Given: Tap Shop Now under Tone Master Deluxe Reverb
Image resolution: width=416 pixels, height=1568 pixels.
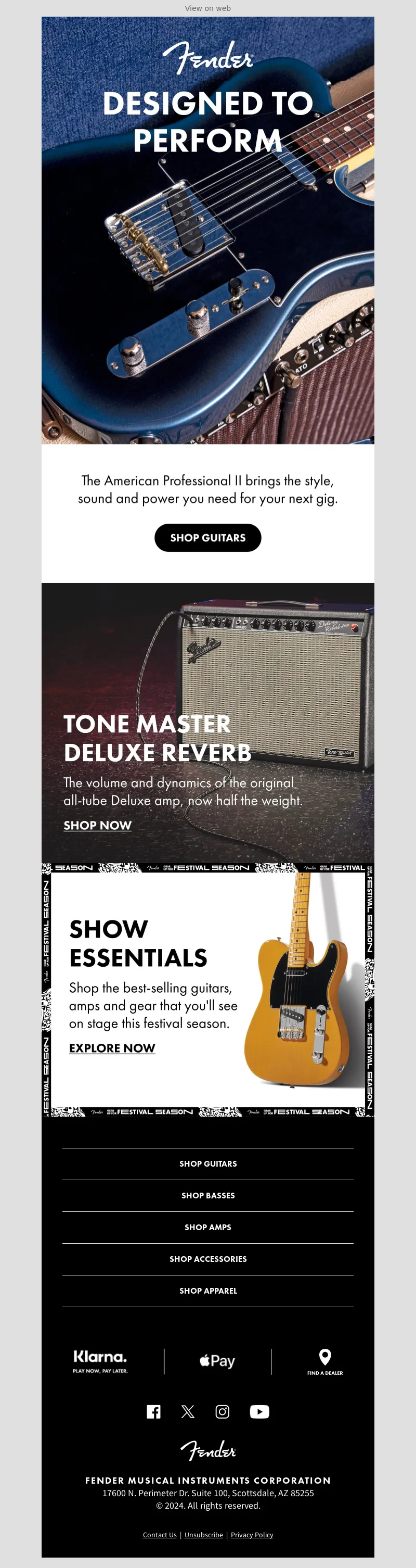Looking at the screenshot, I should click(x=97, y=826).
